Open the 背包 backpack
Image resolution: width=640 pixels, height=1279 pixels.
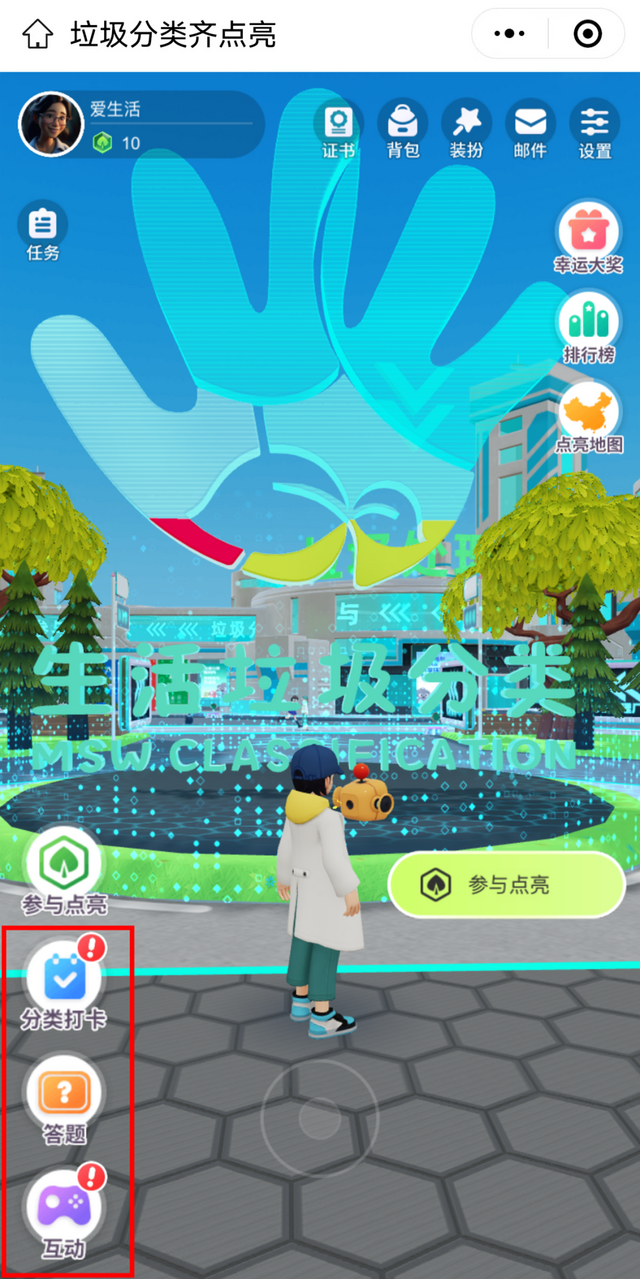(x=402, y=130)
